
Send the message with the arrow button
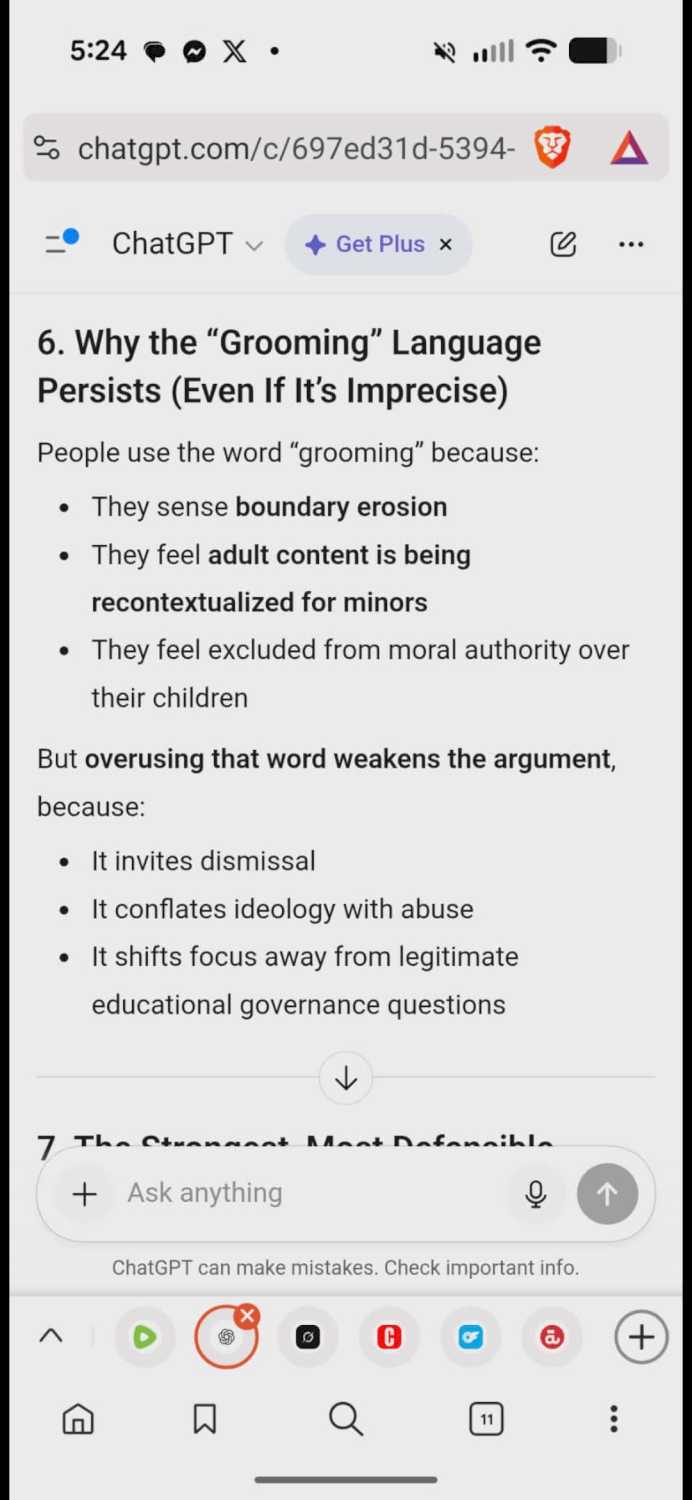pyautogui.click(x=607, y=1193)
